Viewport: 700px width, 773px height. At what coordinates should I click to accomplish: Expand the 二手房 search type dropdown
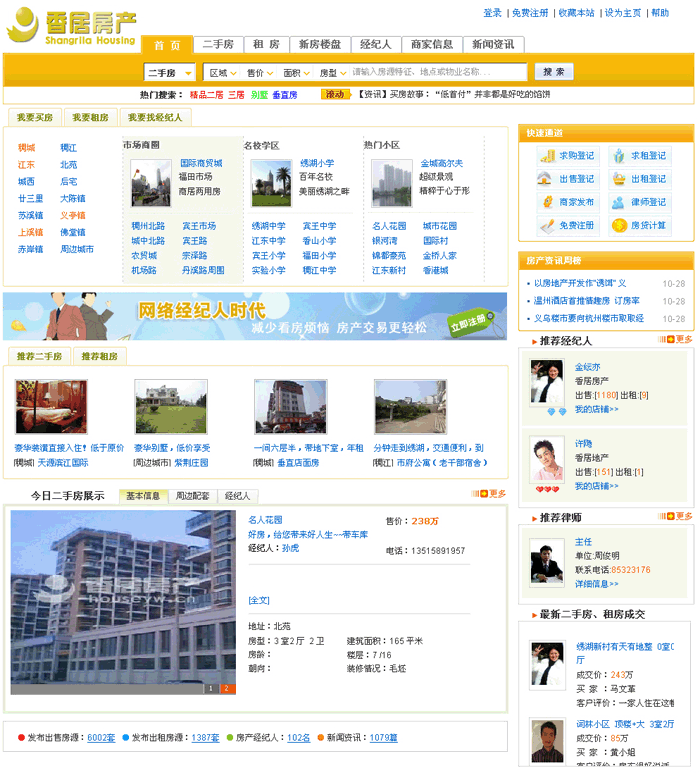click(x=171, y=73)
